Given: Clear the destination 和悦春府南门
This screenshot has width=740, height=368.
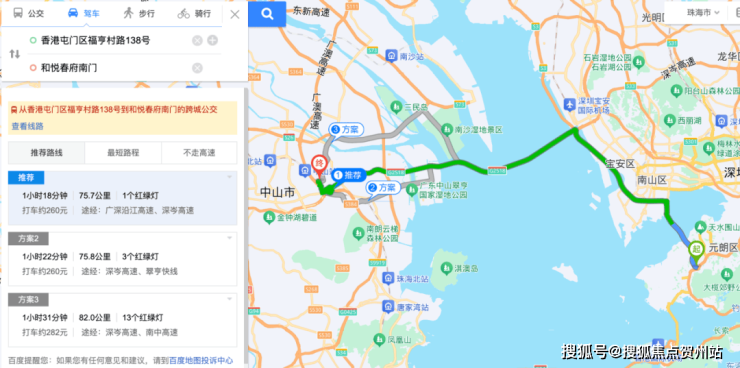Looking at the screenshot, I should tap(197, 68).
